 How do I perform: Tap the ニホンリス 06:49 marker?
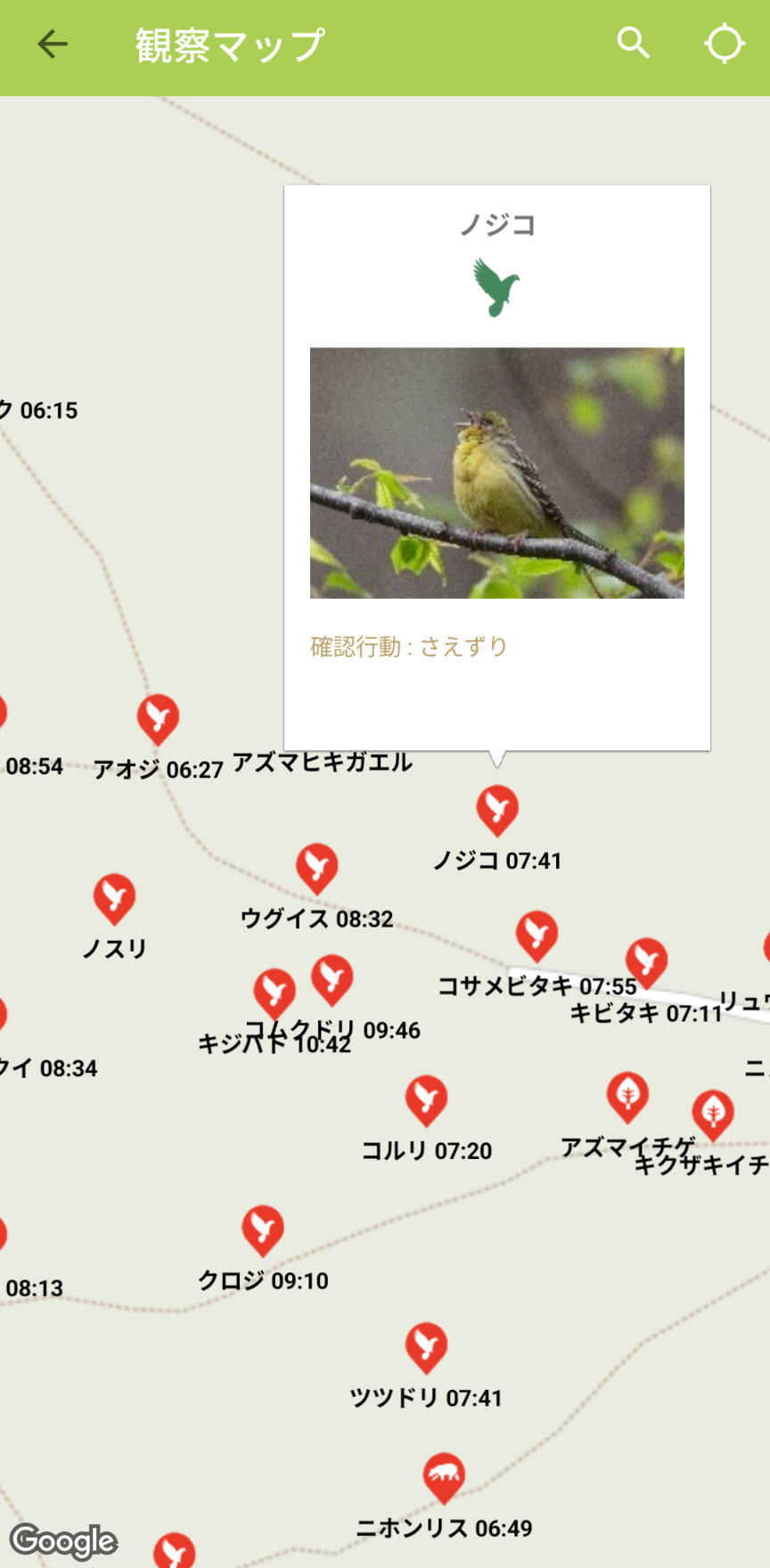pyautogui.click(x=444, y=1475)
